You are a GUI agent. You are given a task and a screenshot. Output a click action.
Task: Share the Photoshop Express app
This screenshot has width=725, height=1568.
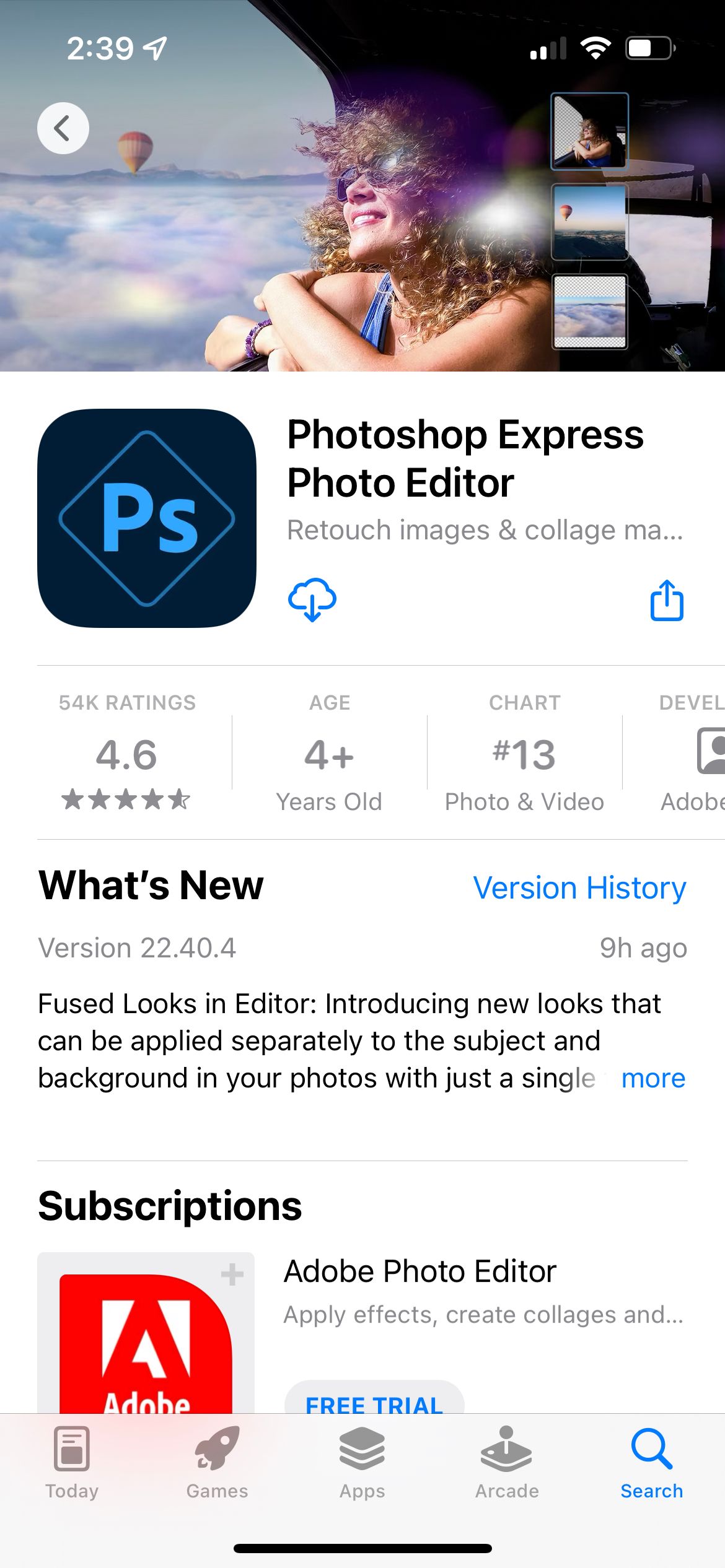click(x=667, y=600)
